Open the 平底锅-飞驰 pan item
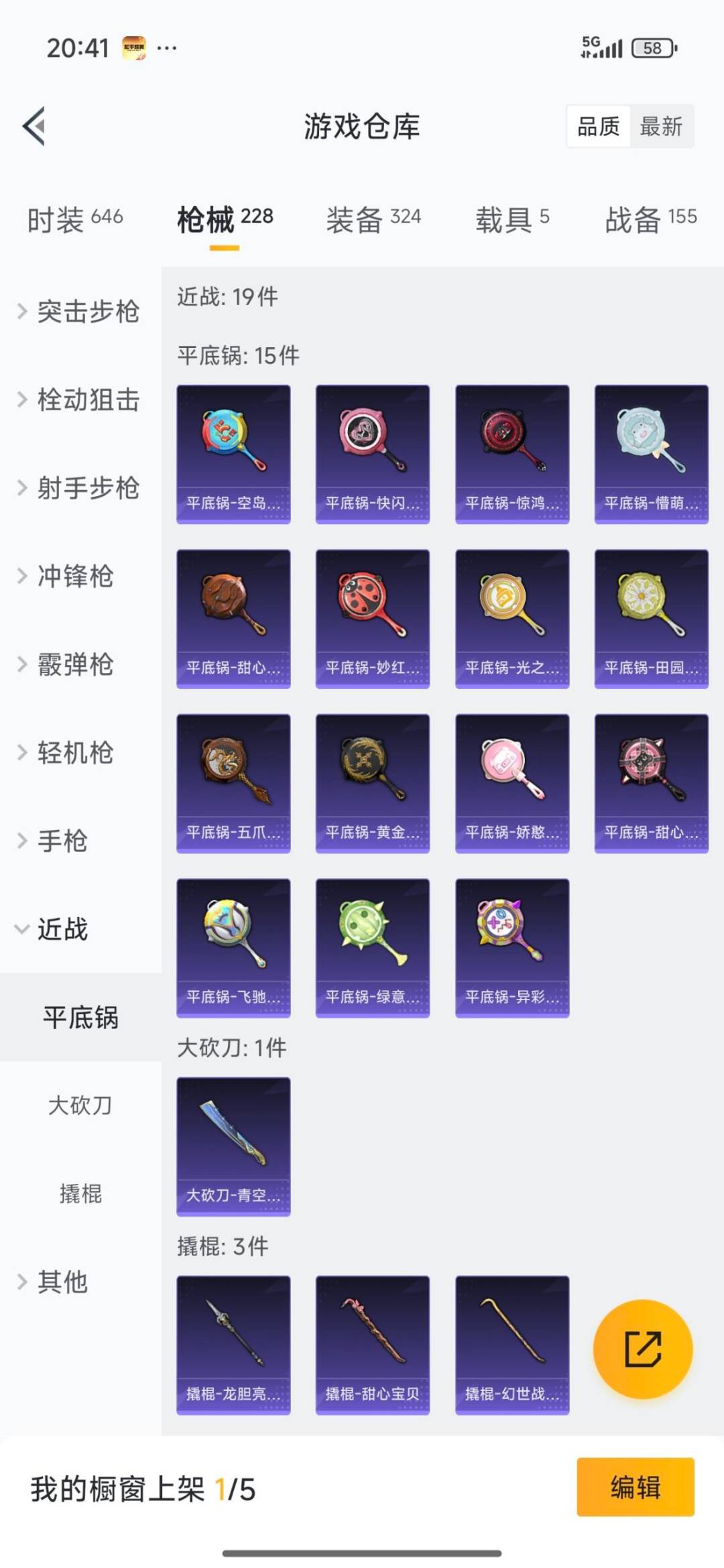The height and width of the screenshot is (1568, 724). pos(233,948)
